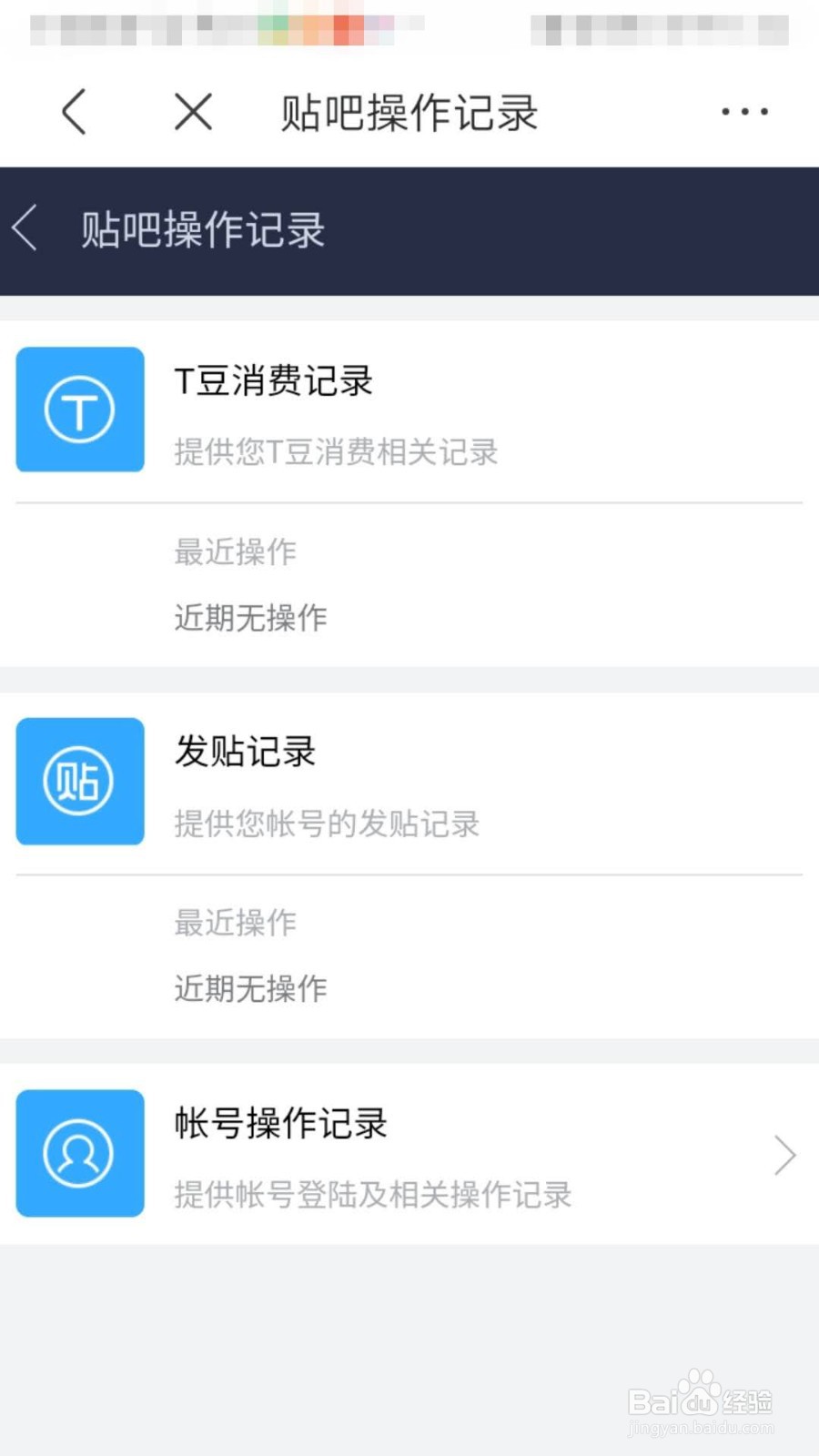Viewport: 819px width, 1456px height.
Task: Go back using the top browser arrow
Action: [x=75, y=112]
